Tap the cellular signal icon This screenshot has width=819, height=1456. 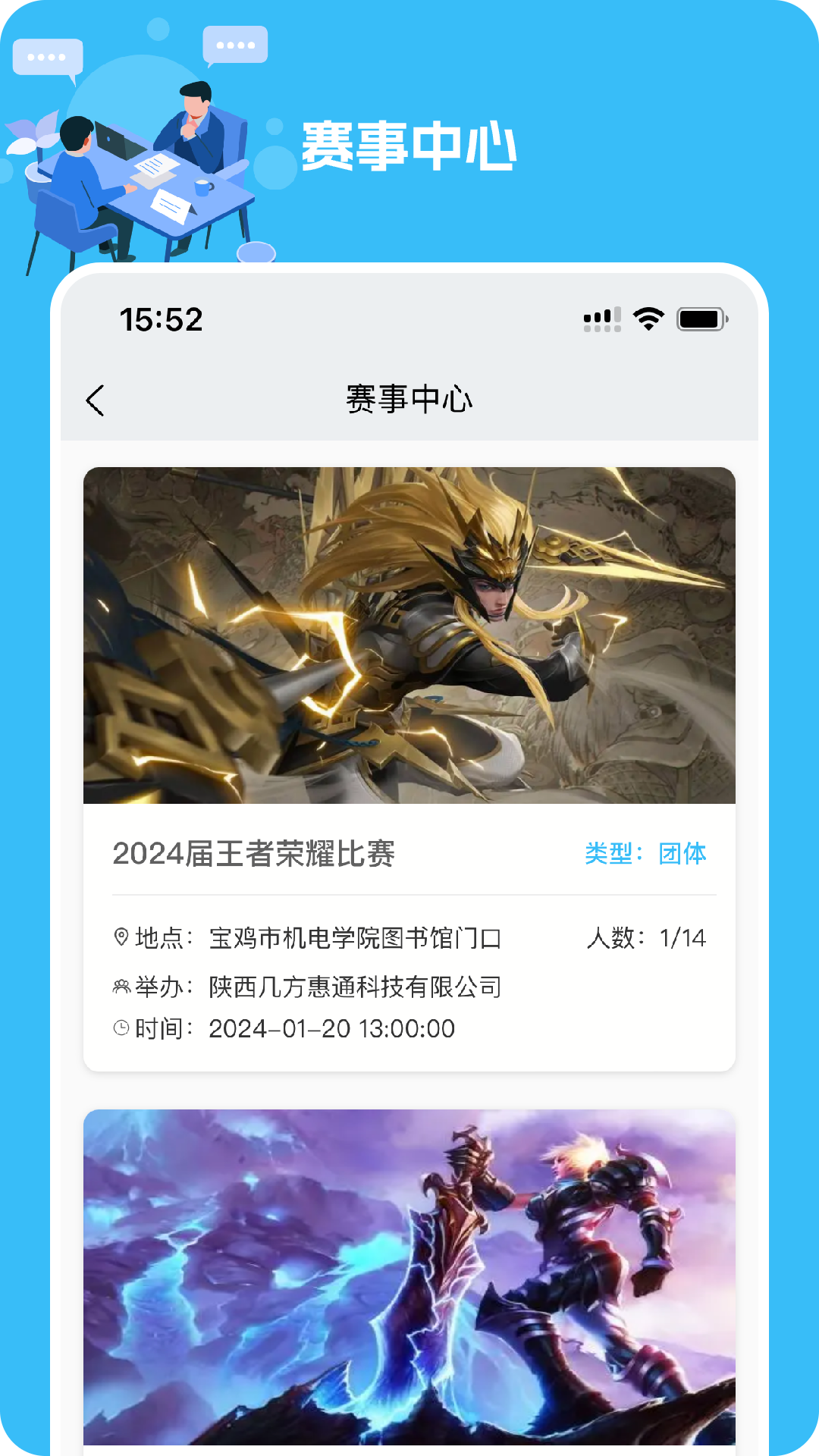click(x=601, y=319)
